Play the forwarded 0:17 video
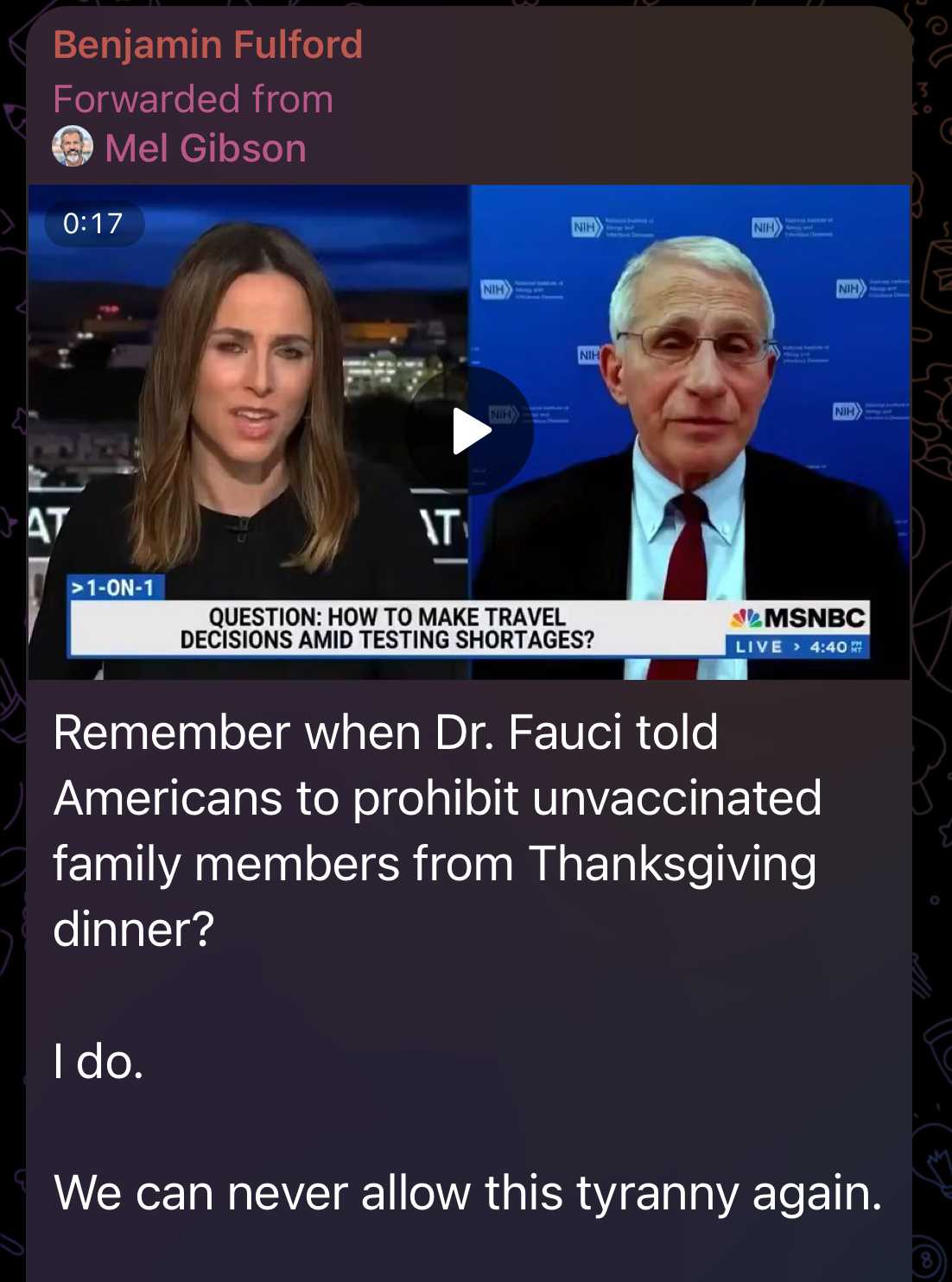Screen dimensions: 952x1282 tap(470, 431)
